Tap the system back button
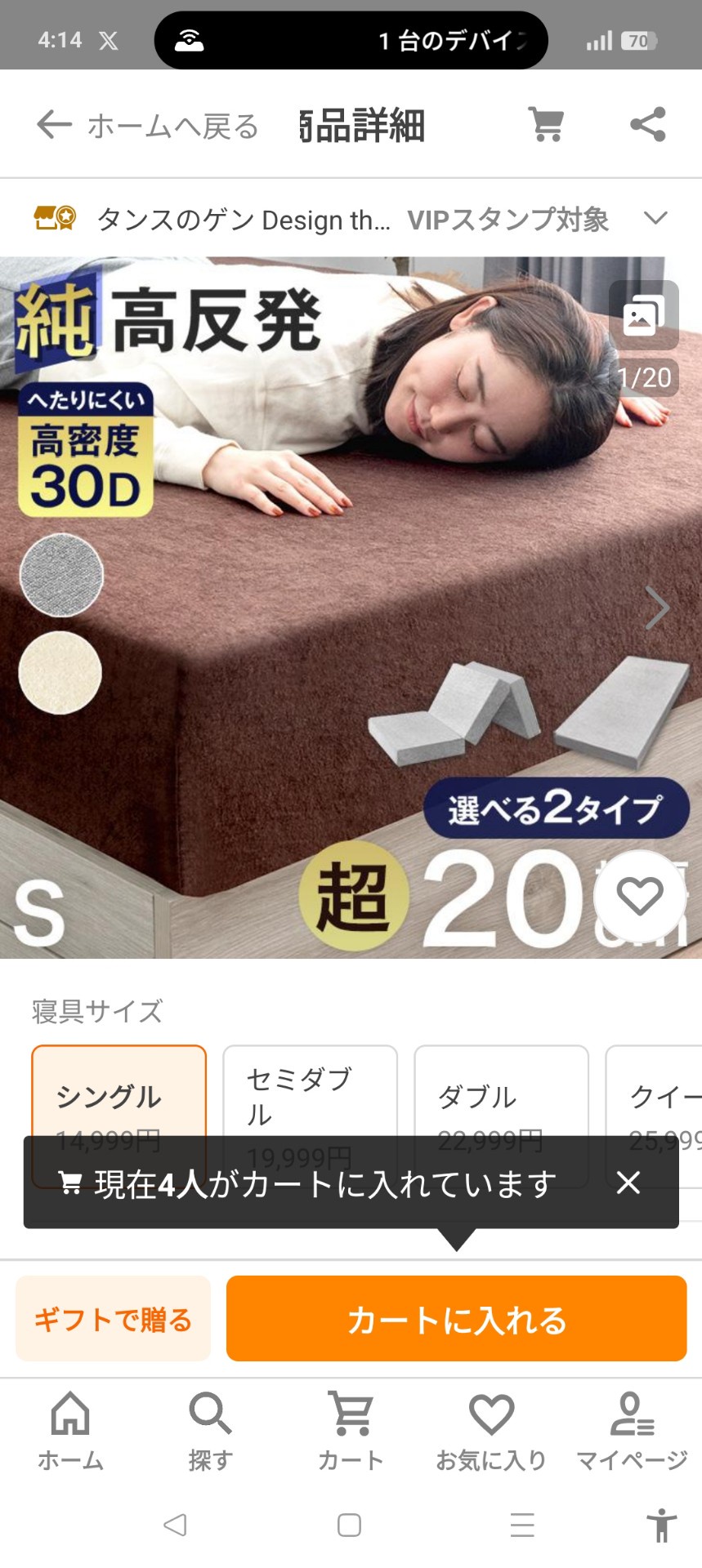The width and height of the screenshot is (702, 1568). 175,1525
